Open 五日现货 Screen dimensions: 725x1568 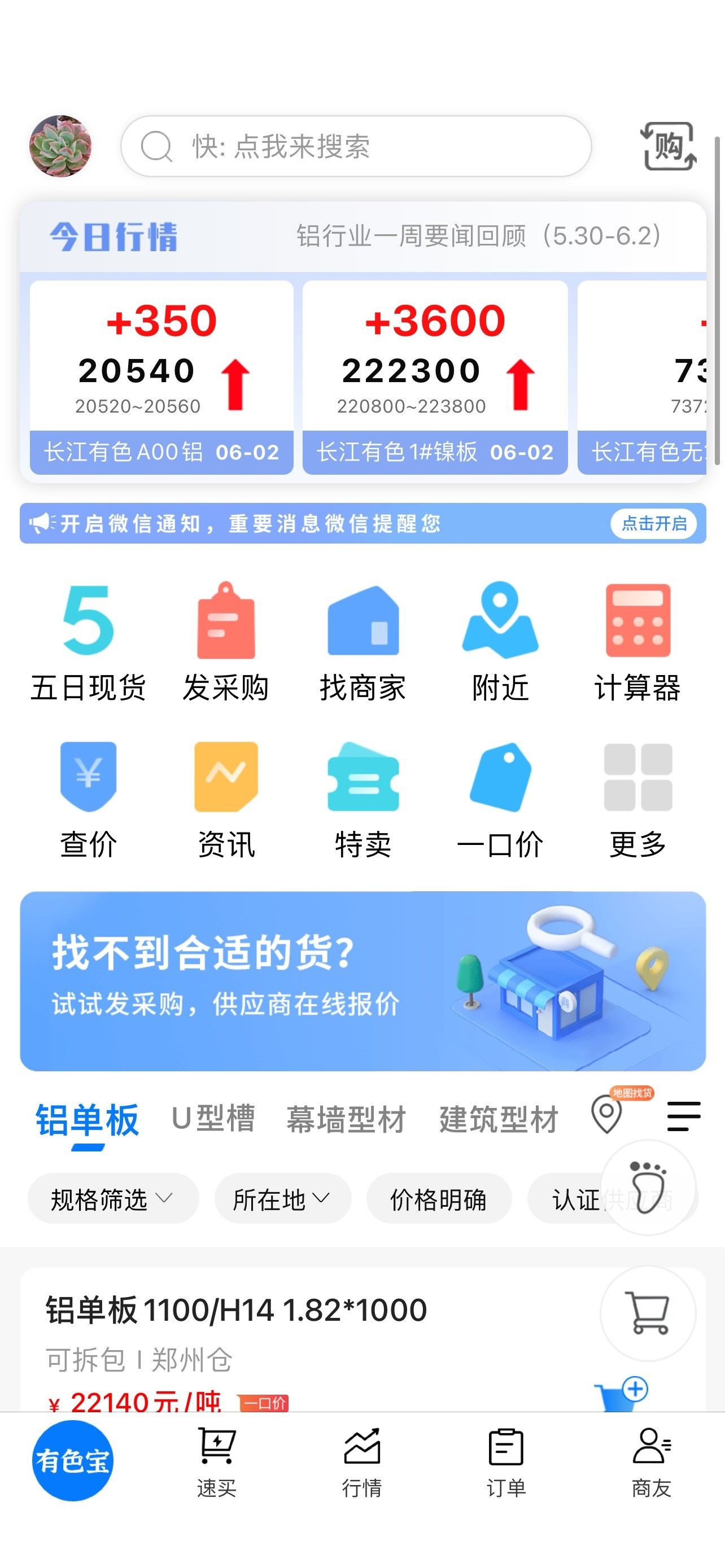point(88,642)
